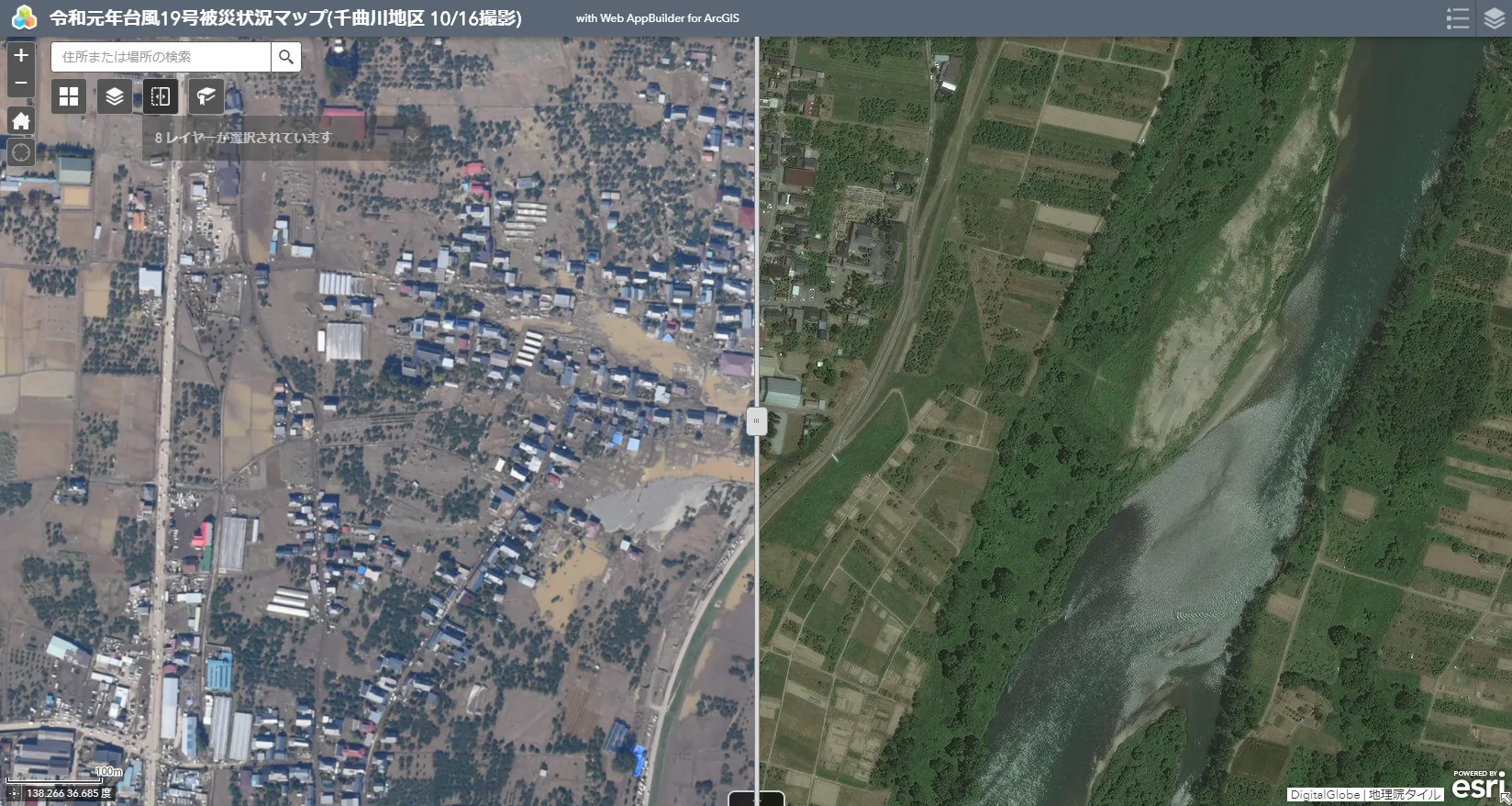Zoom in on the map
1512x806 pixels.
tap(21, 55)
